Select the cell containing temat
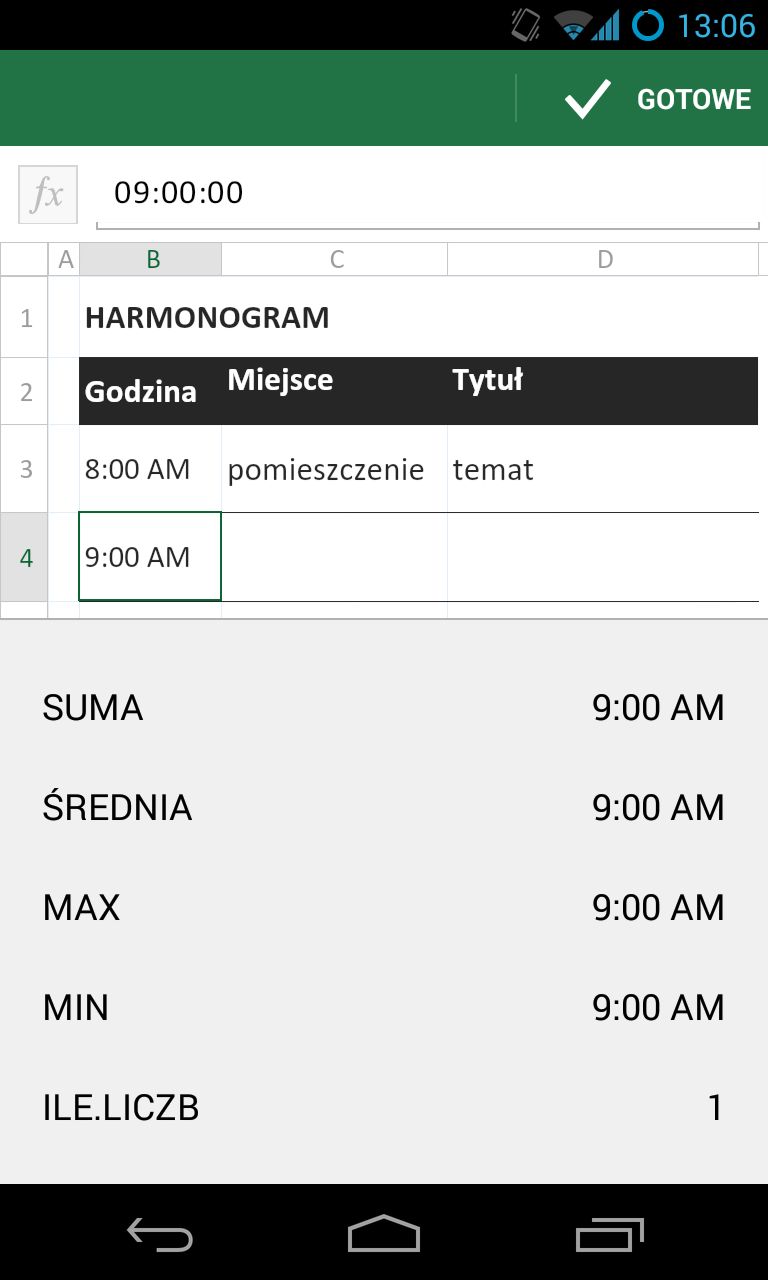The image size is (768, 1280). (x=603, y=469)
